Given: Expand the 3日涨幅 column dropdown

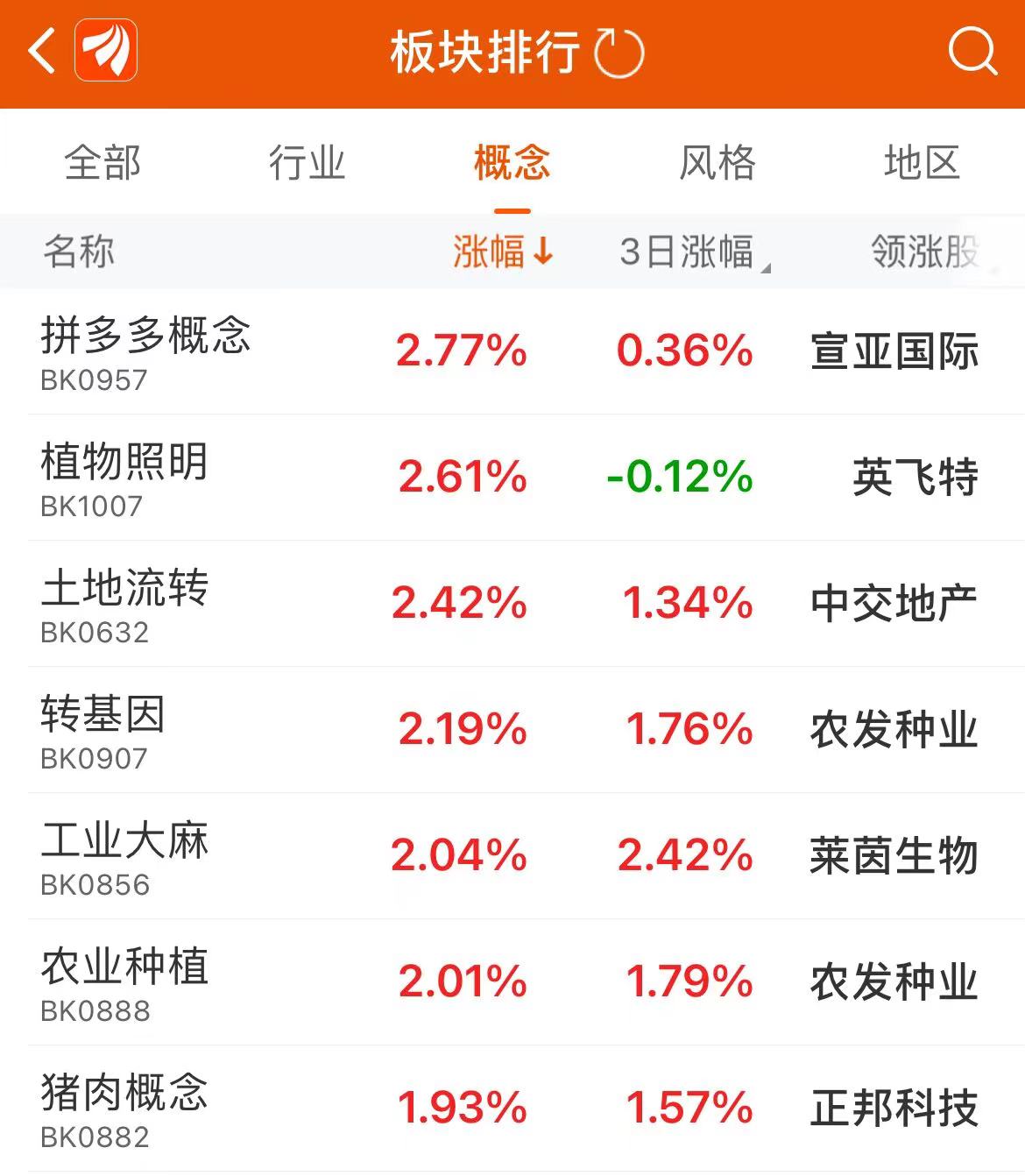Looking at the screenshot, I should (694, 252).
